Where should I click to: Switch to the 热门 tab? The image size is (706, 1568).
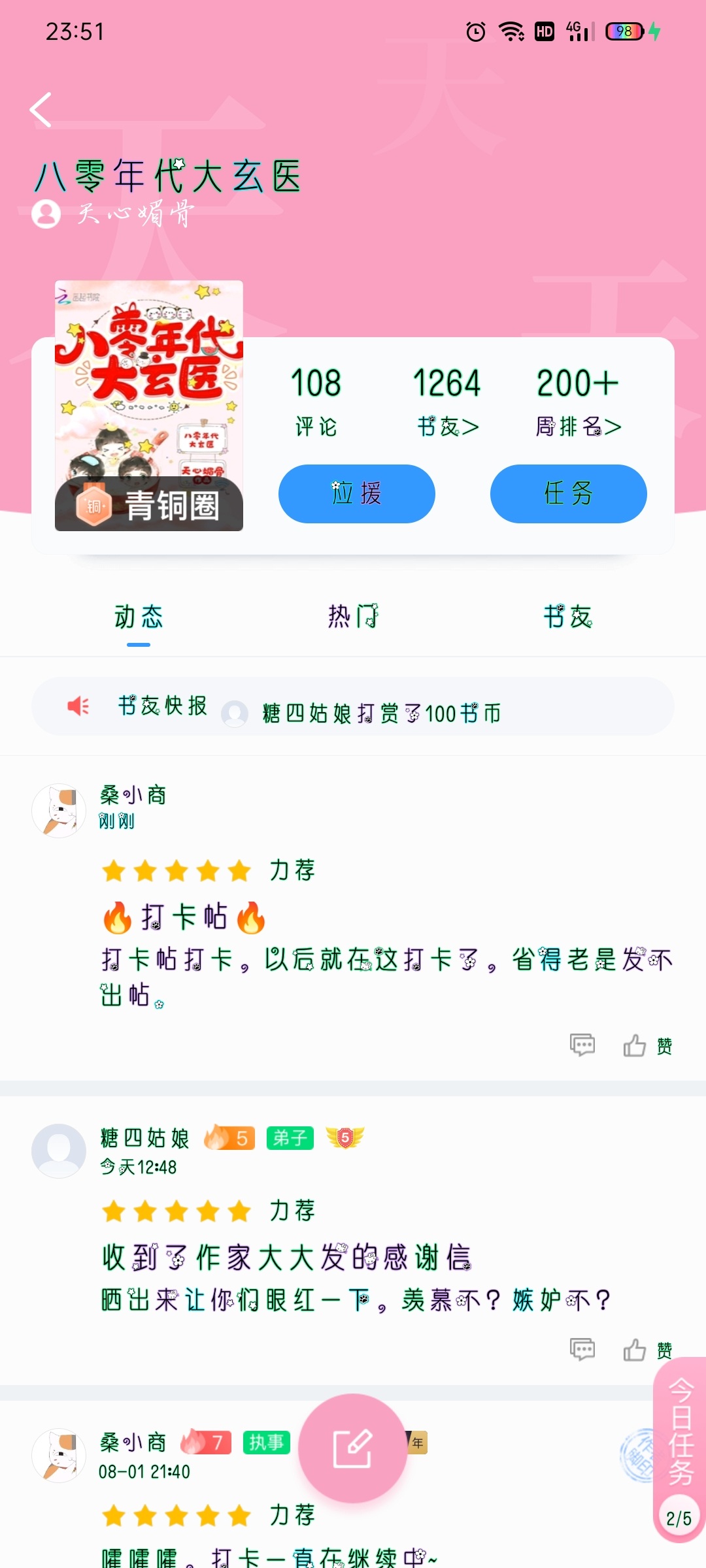click(353, 616)
